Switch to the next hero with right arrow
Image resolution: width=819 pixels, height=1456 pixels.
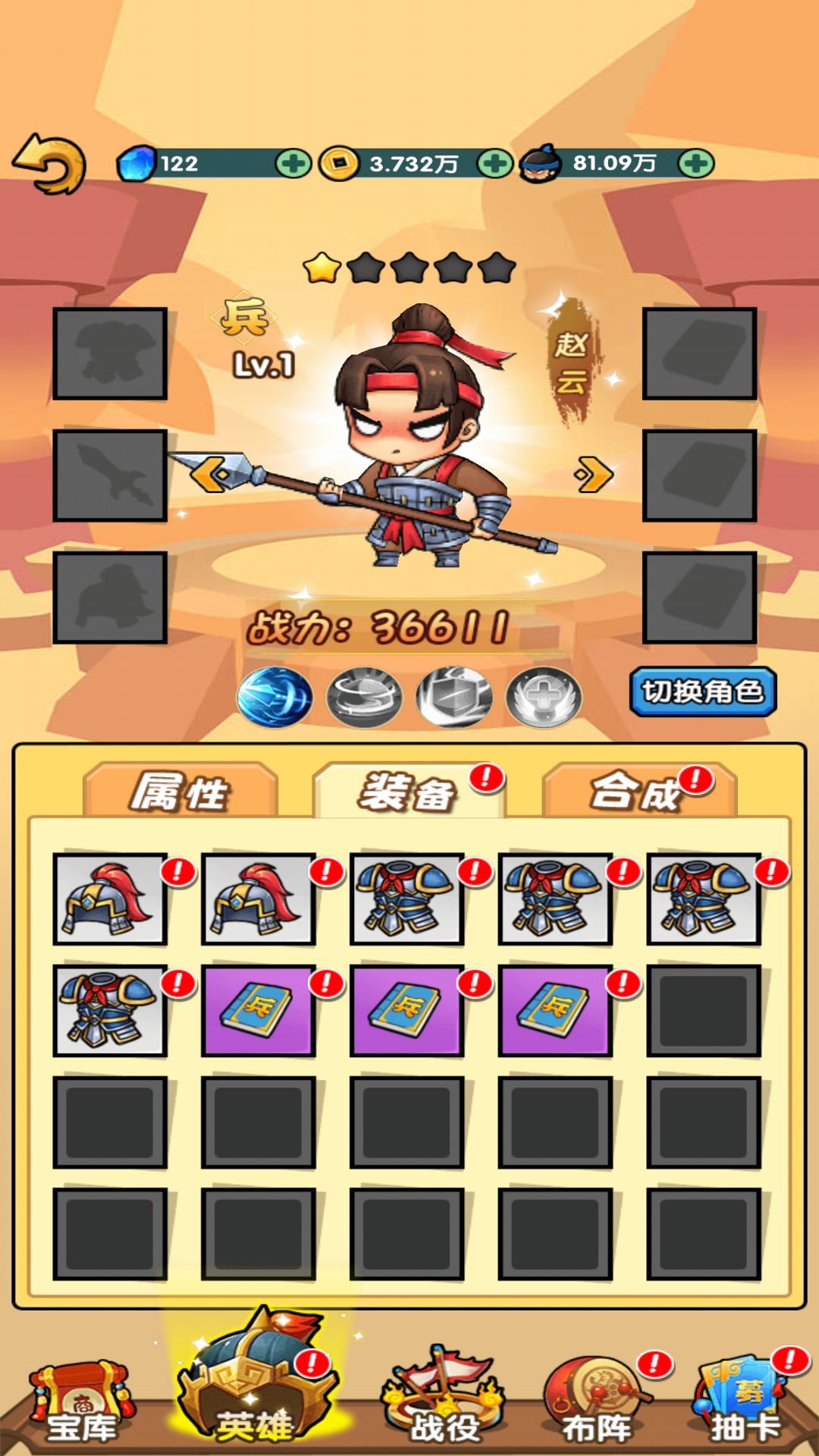(x=594, y=475)
